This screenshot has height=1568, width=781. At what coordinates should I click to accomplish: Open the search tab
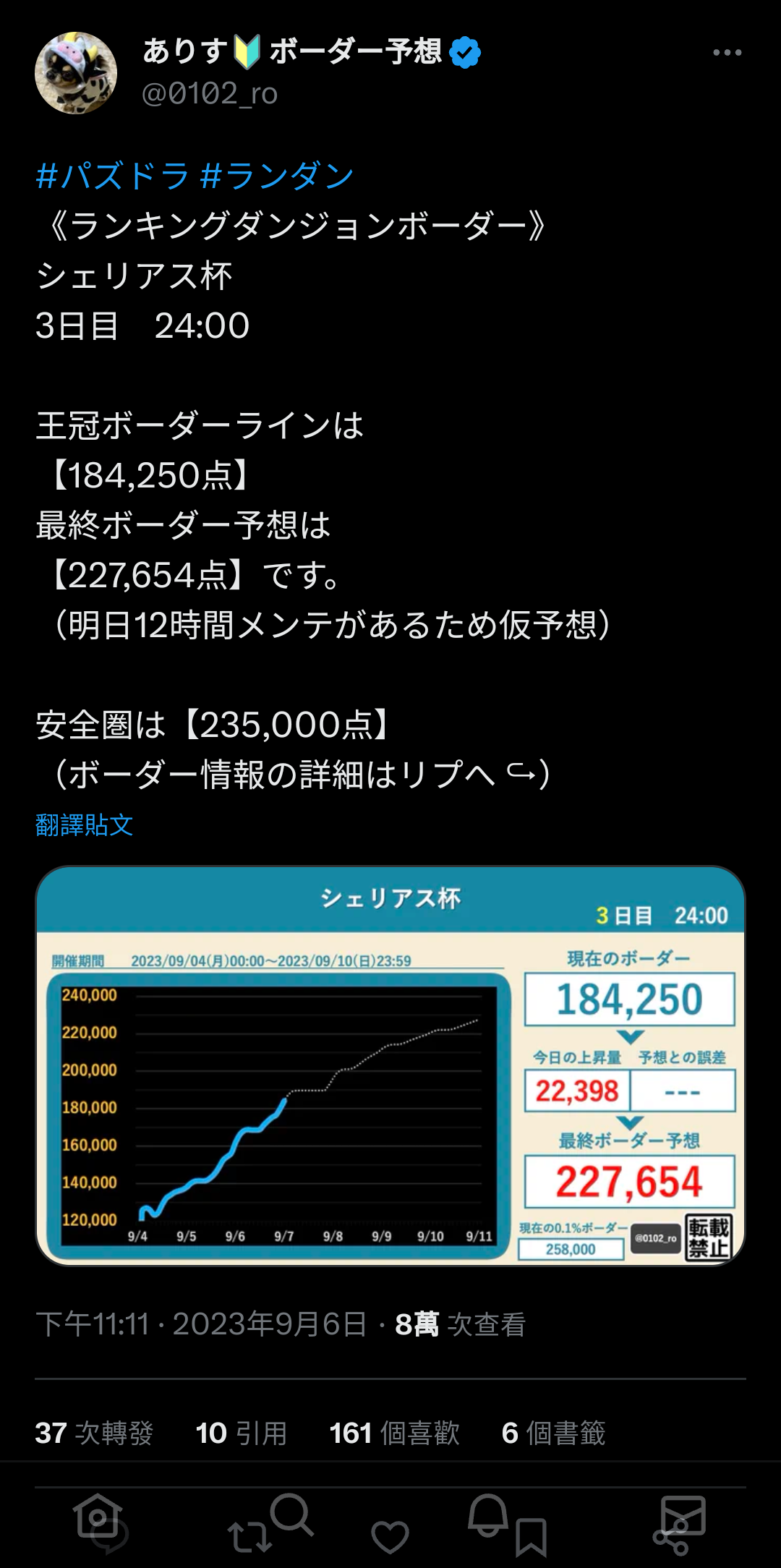[291, 1514]
